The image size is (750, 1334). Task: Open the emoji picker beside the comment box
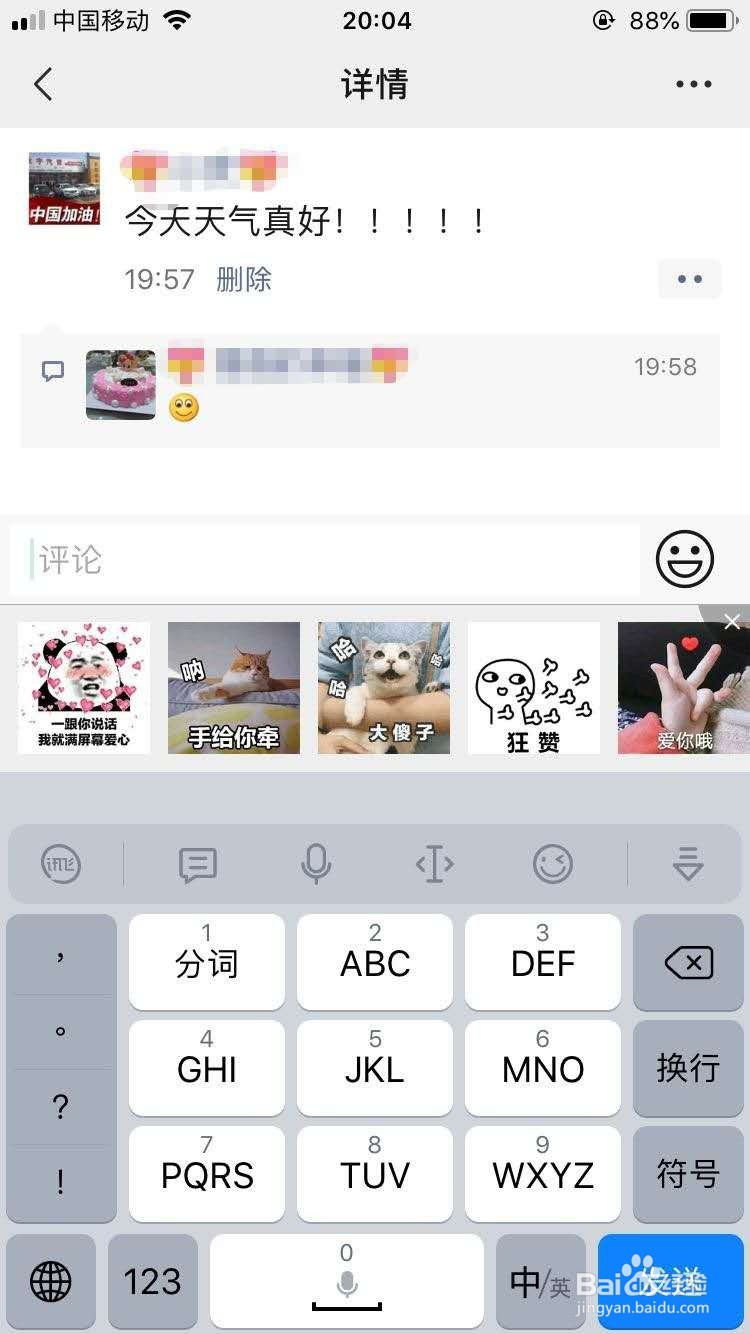pyautogui.click(x=684, y=558)
